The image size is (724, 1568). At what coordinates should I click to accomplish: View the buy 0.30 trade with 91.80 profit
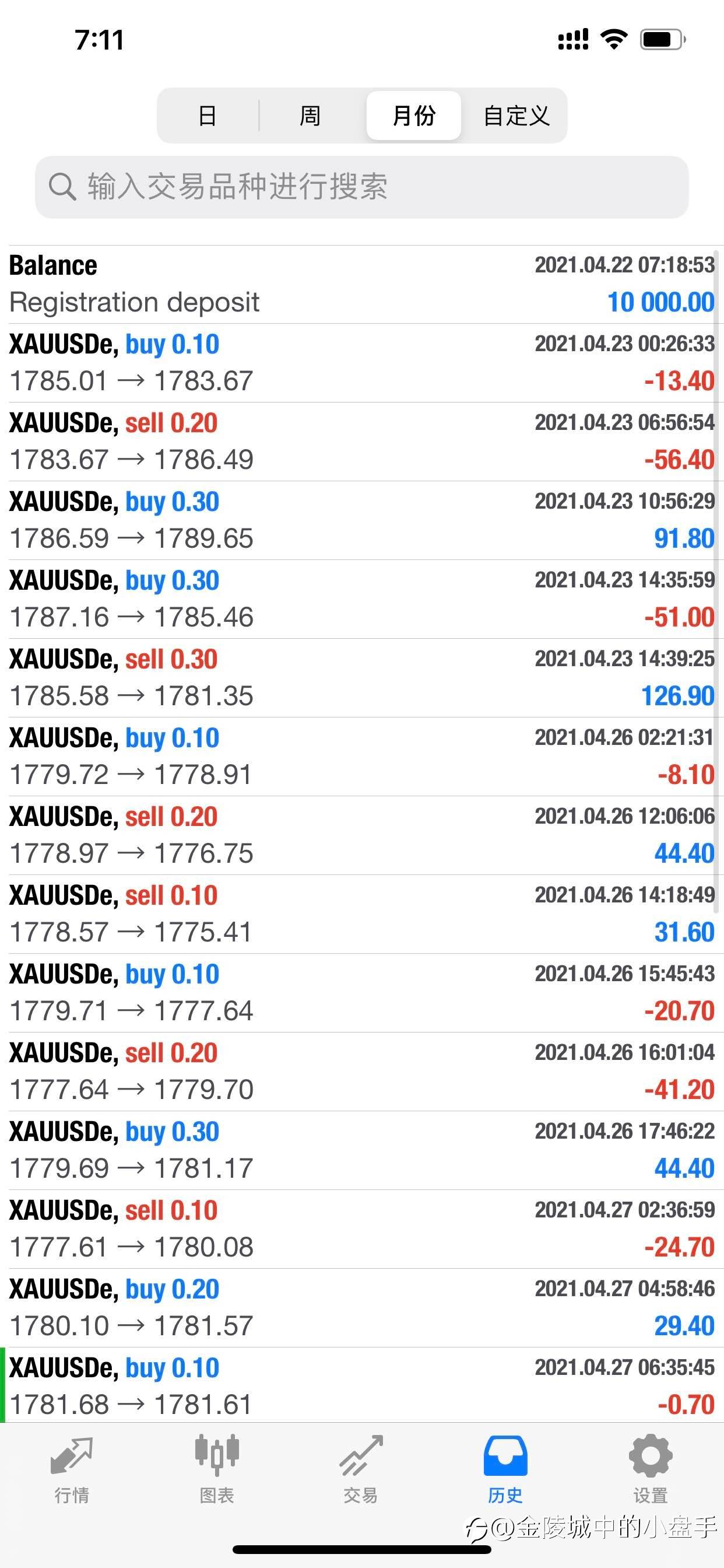(362, 520)
